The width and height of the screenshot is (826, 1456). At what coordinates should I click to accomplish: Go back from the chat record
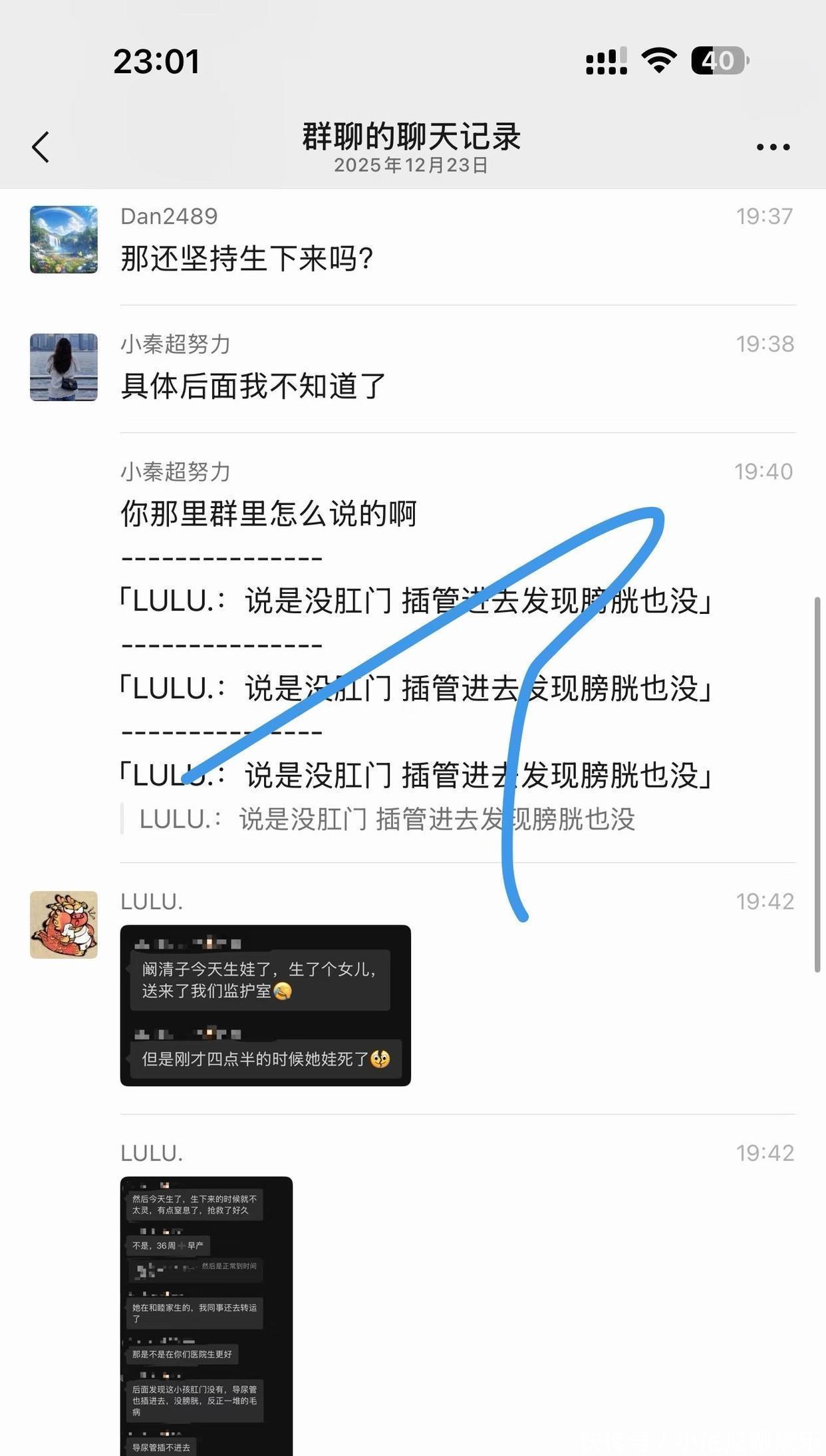point(41,147)
